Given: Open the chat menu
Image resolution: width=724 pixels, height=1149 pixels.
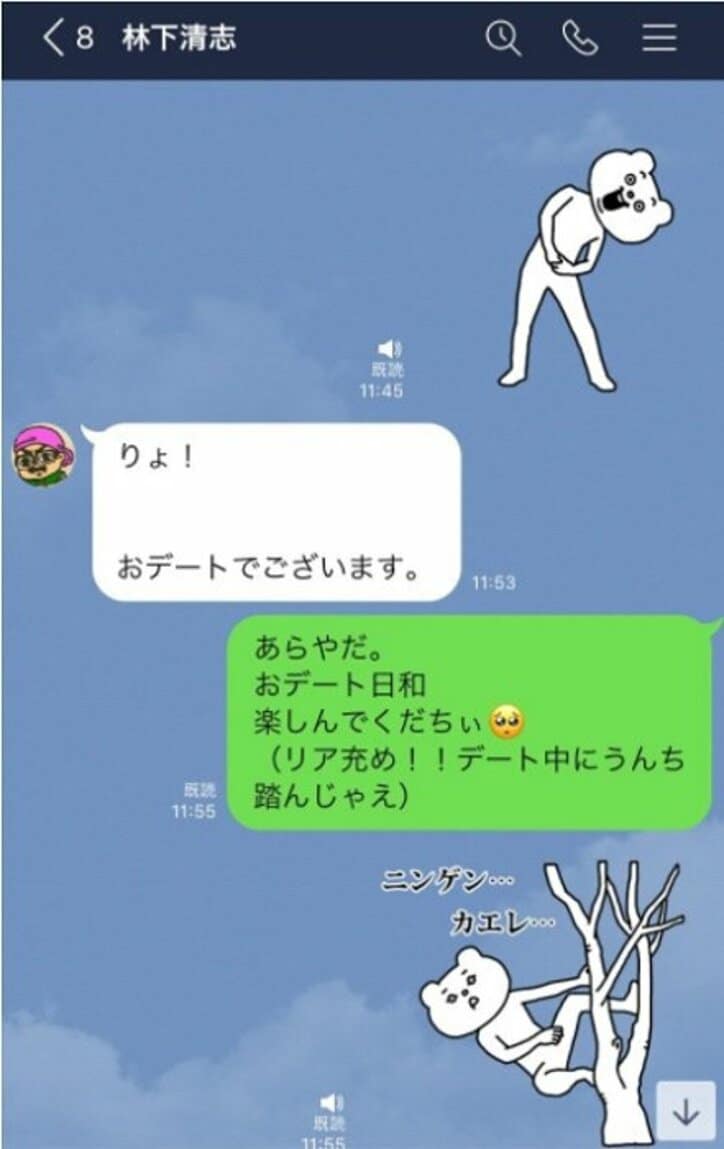Looking at the screenshot, I should click(x=659, y=38).
